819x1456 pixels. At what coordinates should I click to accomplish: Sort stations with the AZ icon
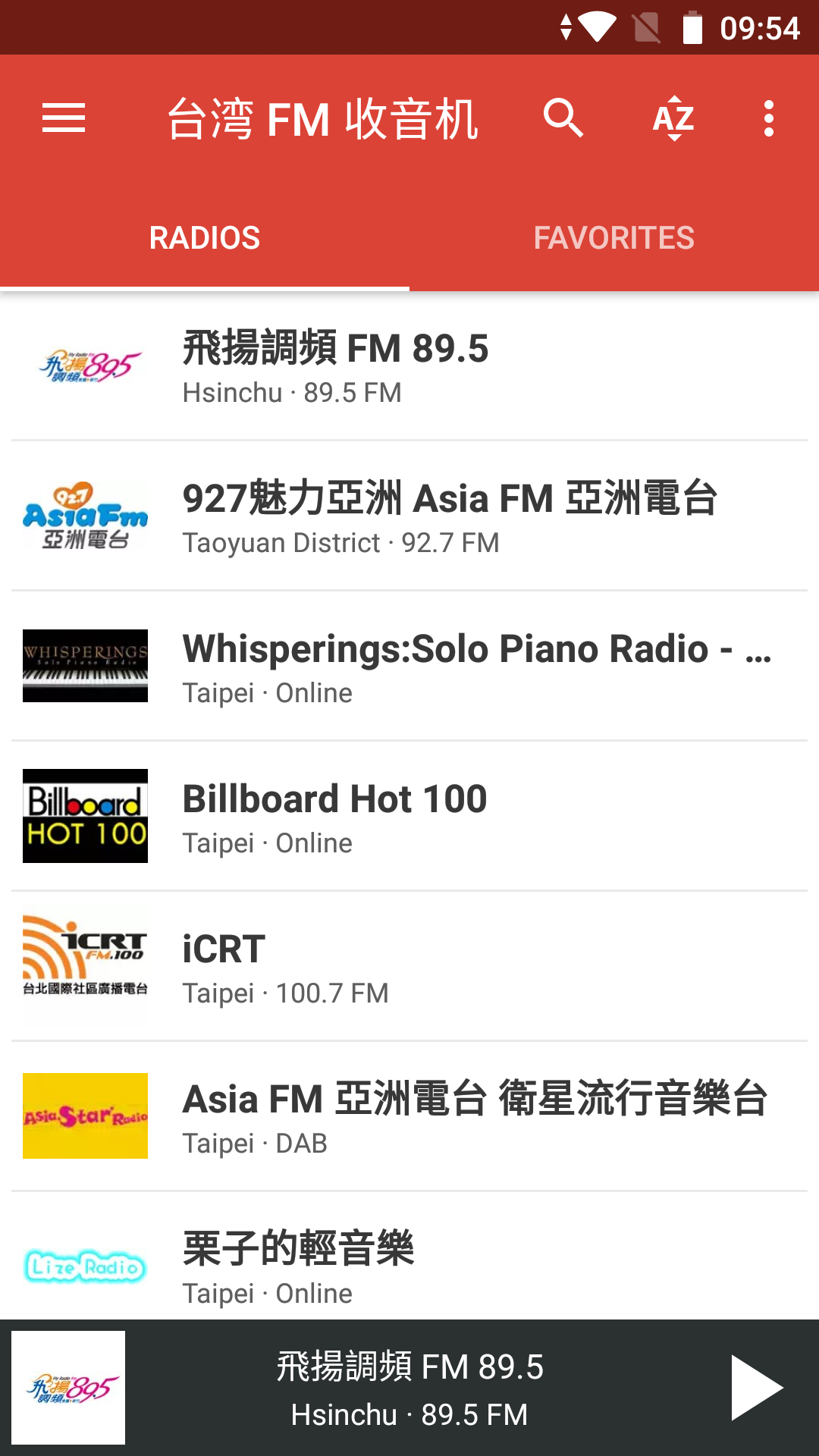coord(673,118)
